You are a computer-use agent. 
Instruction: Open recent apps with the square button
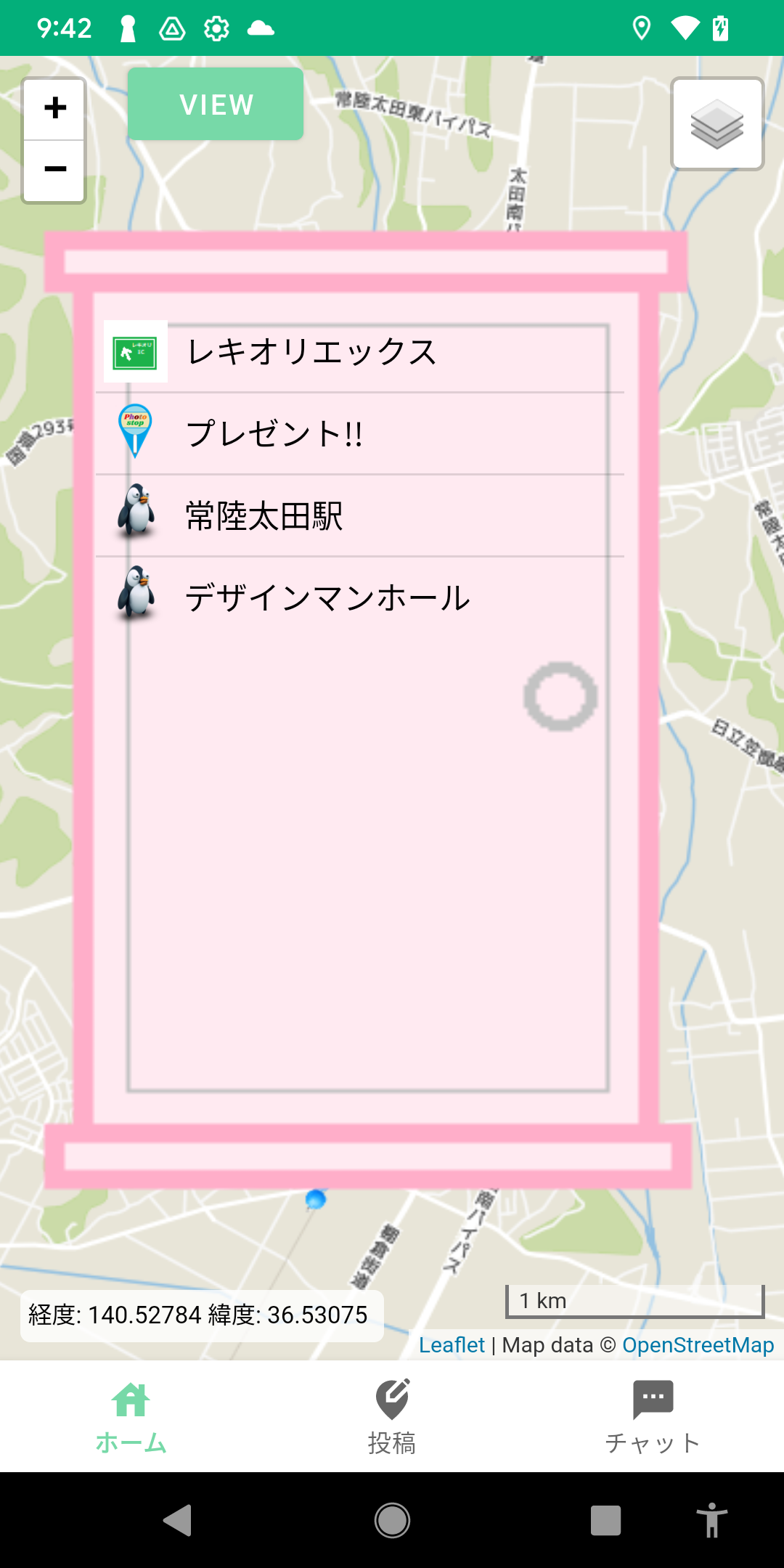point(605,1520)
